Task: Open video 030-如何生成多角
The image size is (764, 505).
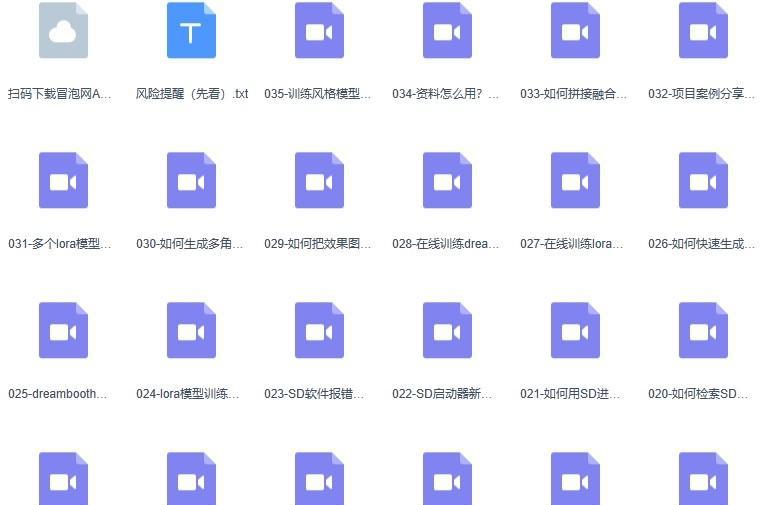Action: (x=191, y=181)
